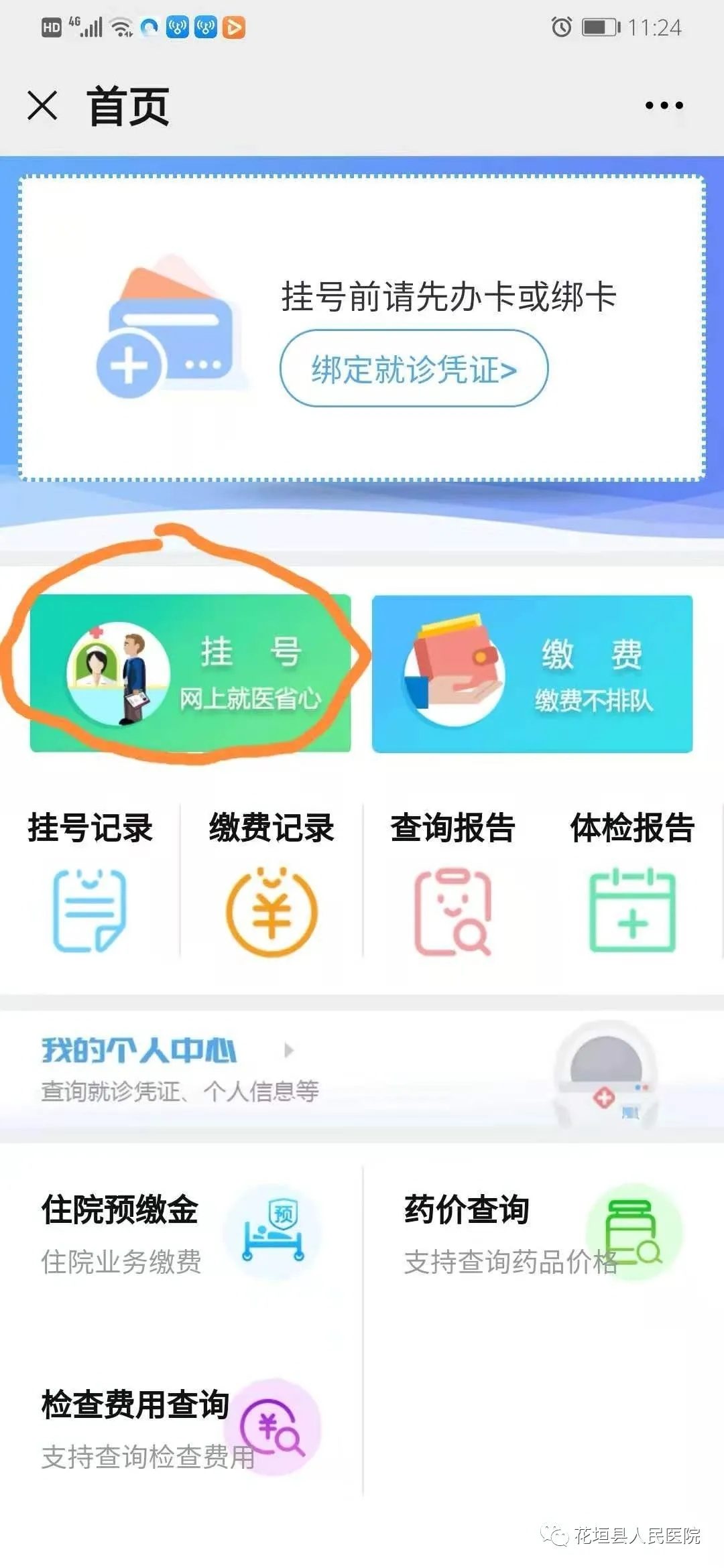724x1568 pixels.
Task: Tap the 绑定就诊凭证 button
Action: click(414, 369)
